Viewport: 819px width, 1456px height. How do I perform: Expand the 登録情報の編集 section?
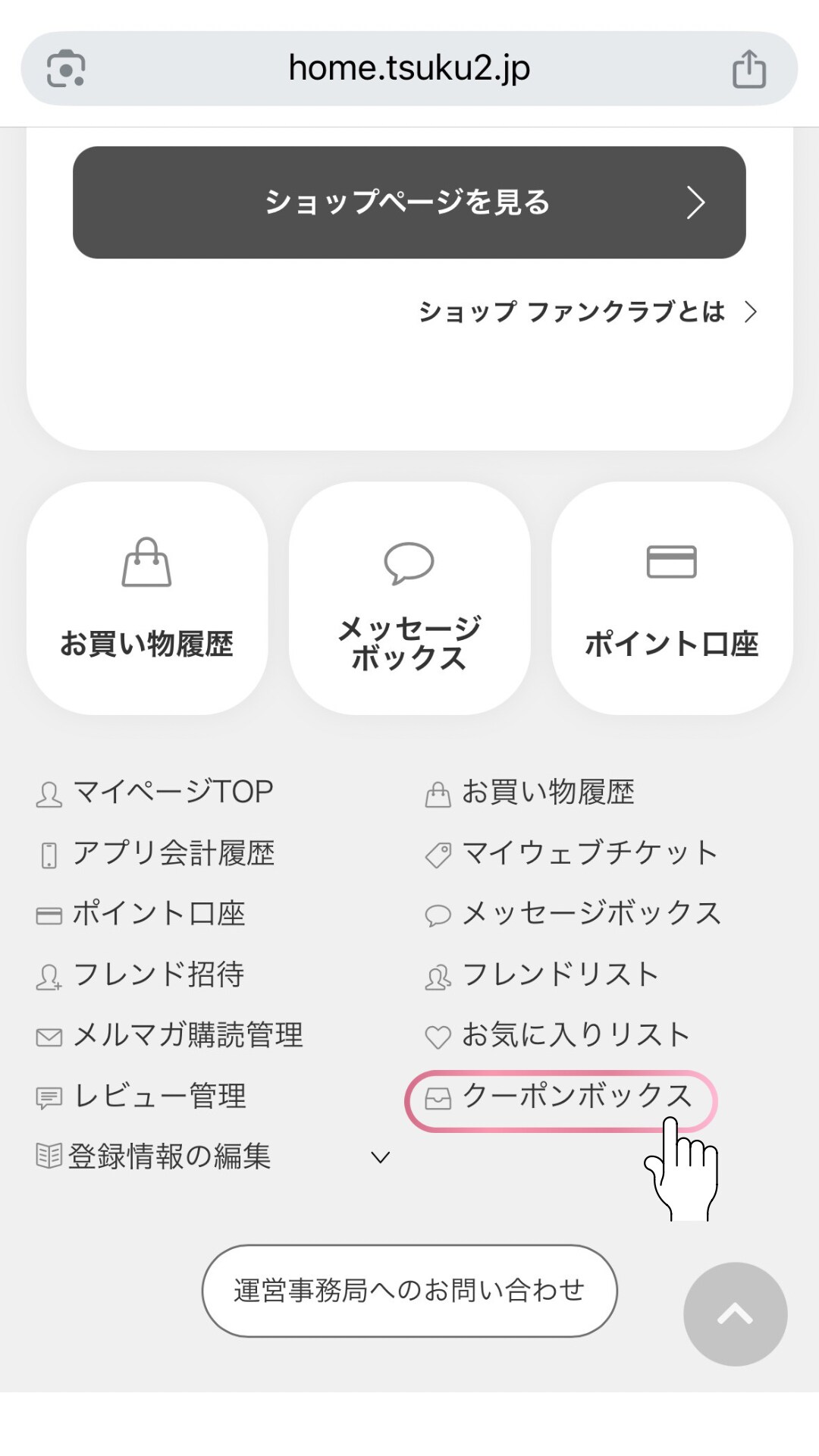[x=212, y=1157]
